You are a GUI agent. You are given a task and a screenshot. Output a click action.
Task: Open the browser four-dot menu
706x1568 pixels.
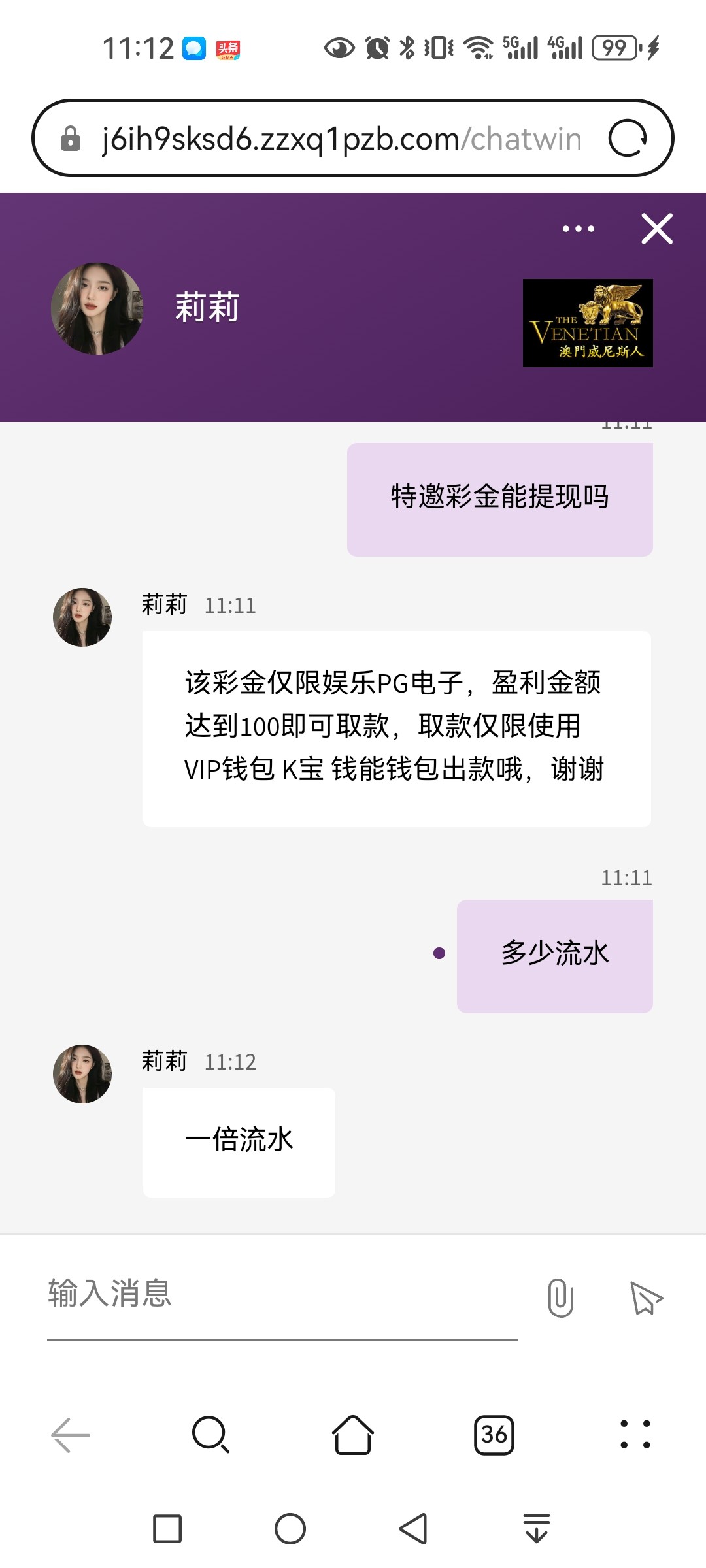tap(635, 1435)
